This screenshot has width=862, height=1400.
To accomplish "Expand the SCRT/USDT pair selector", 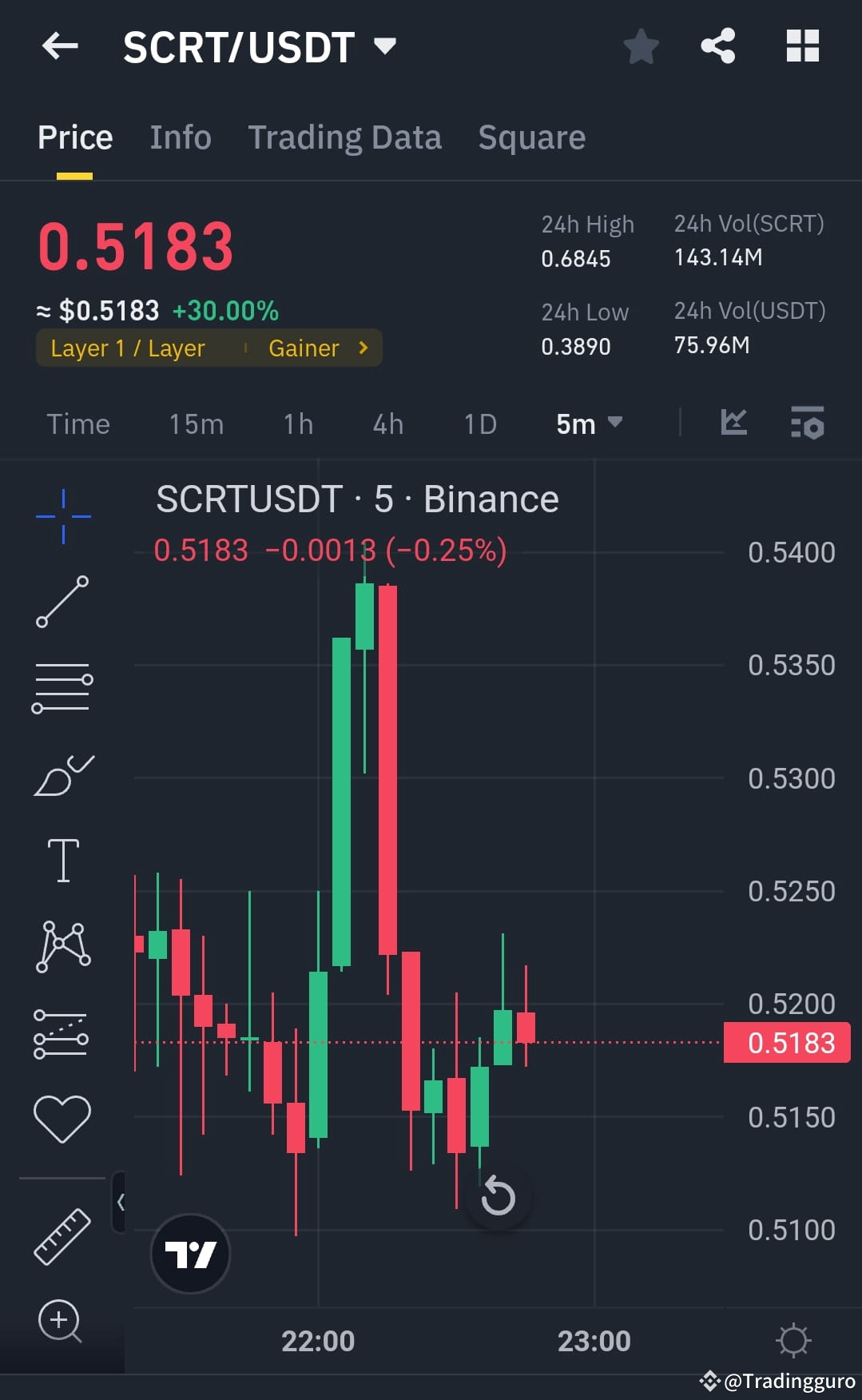I will [x=385, y=46].
